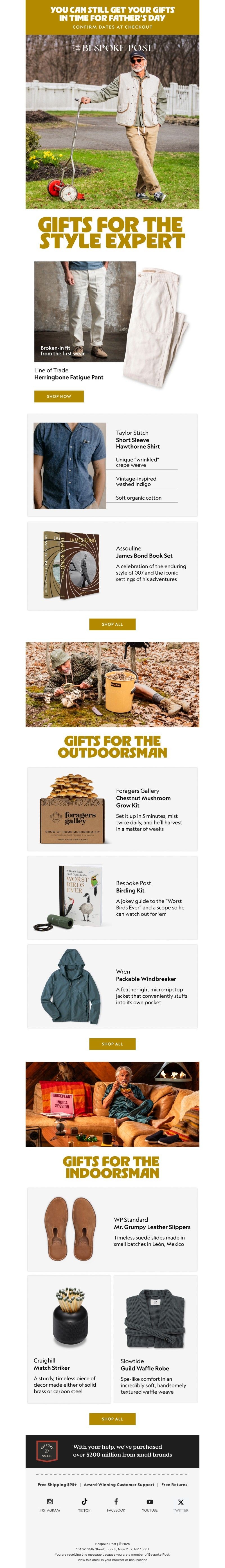Viewport: 225px width, 1568px height.
Task: Tap the Father's Day delivery banner at top
Action: tap(112, 17)
